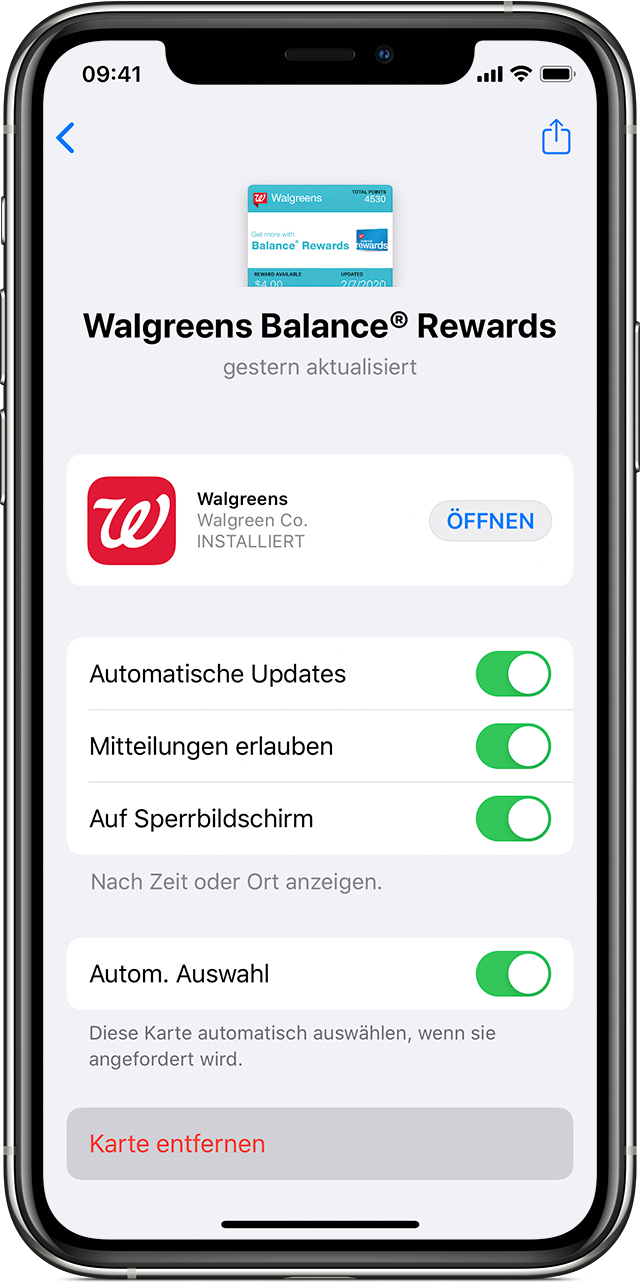This screenshot has height=1284, width=640.
Task: Open the Walgreens Balance Rewards card preview
Action: (320, 236)
